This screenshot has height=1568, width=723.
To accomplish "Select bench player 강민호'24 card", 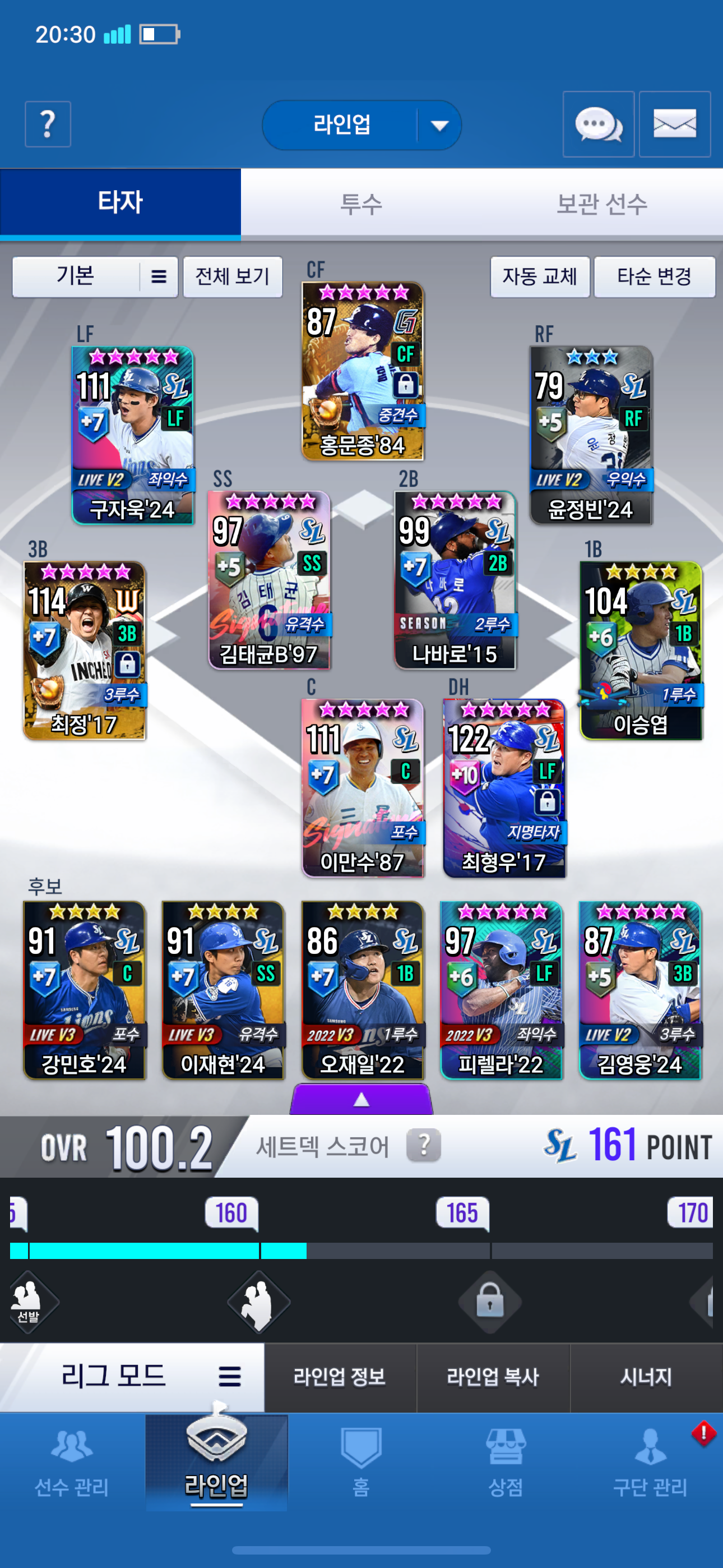I will [85, 990].
